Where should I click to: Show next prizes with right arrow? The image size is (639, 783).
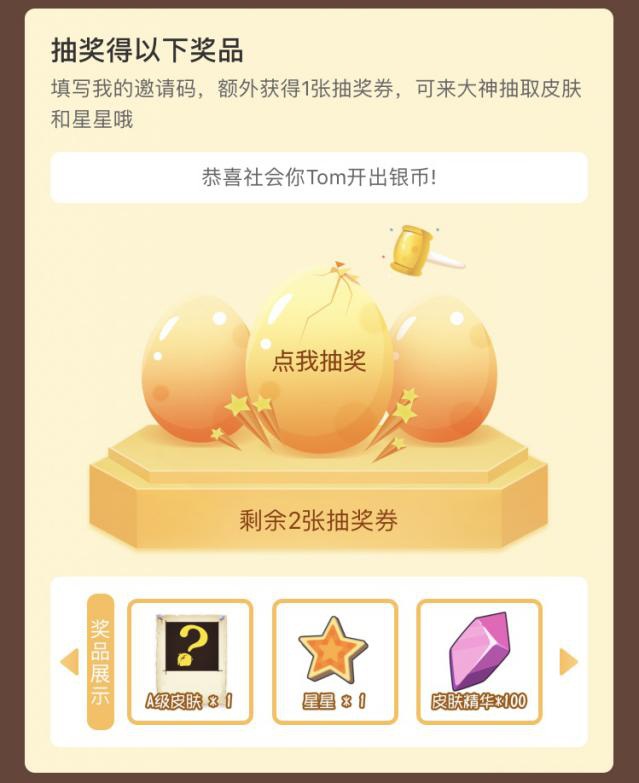click(568, 662)
